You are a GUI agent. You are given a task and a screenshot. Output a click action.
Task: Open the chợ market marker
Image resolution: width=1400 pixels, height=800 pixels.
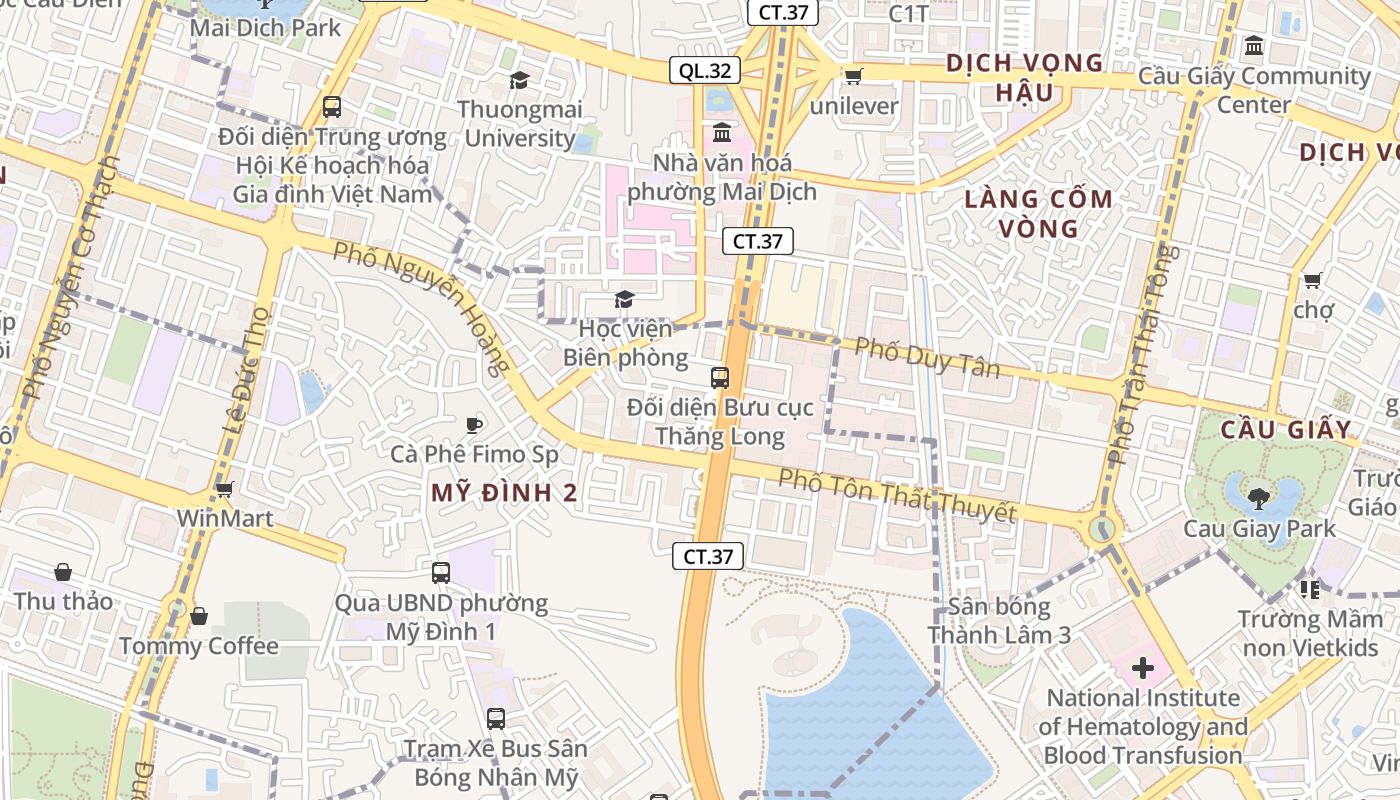1313,280
